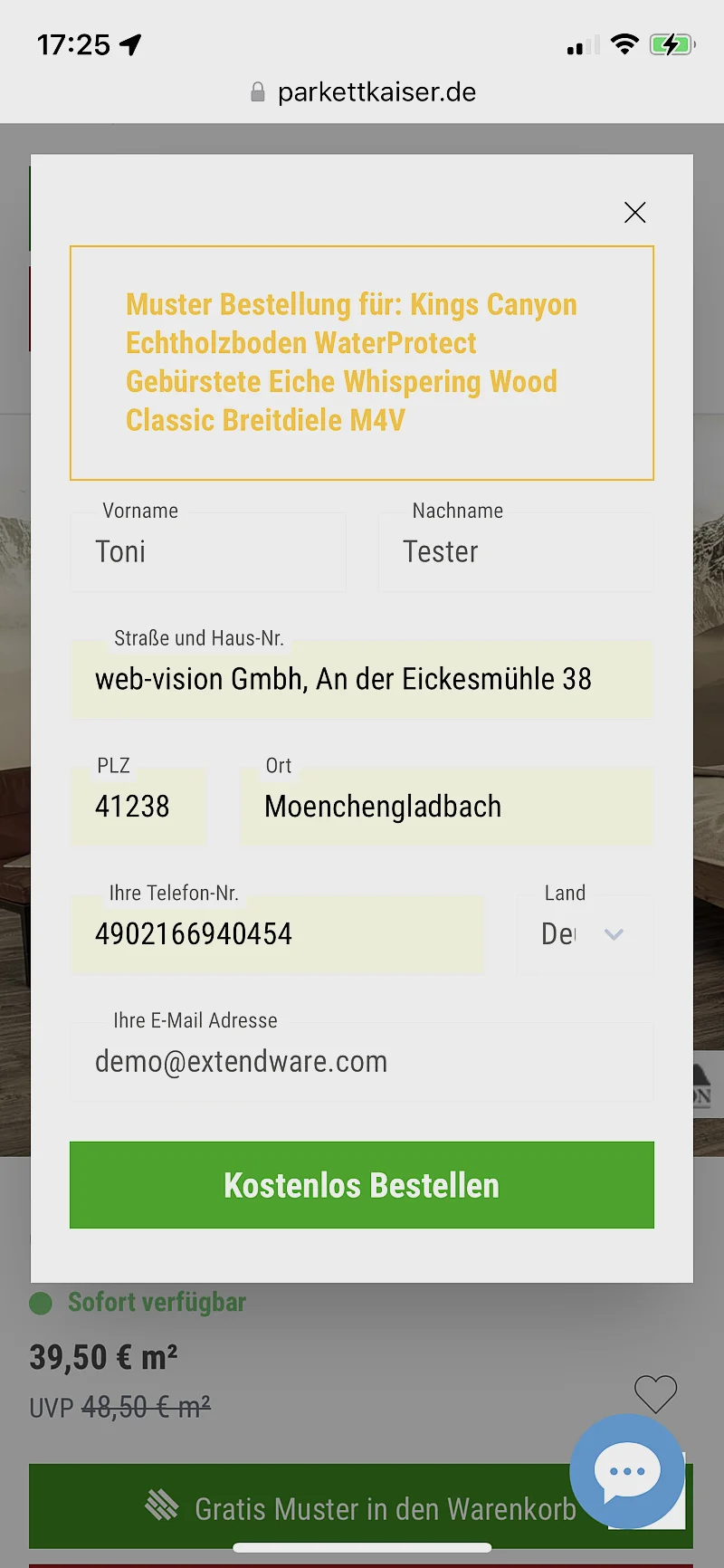Tap the Straße und Haus-Nr. field
This screenshot has width=724, height=1568.
[362, 680]
